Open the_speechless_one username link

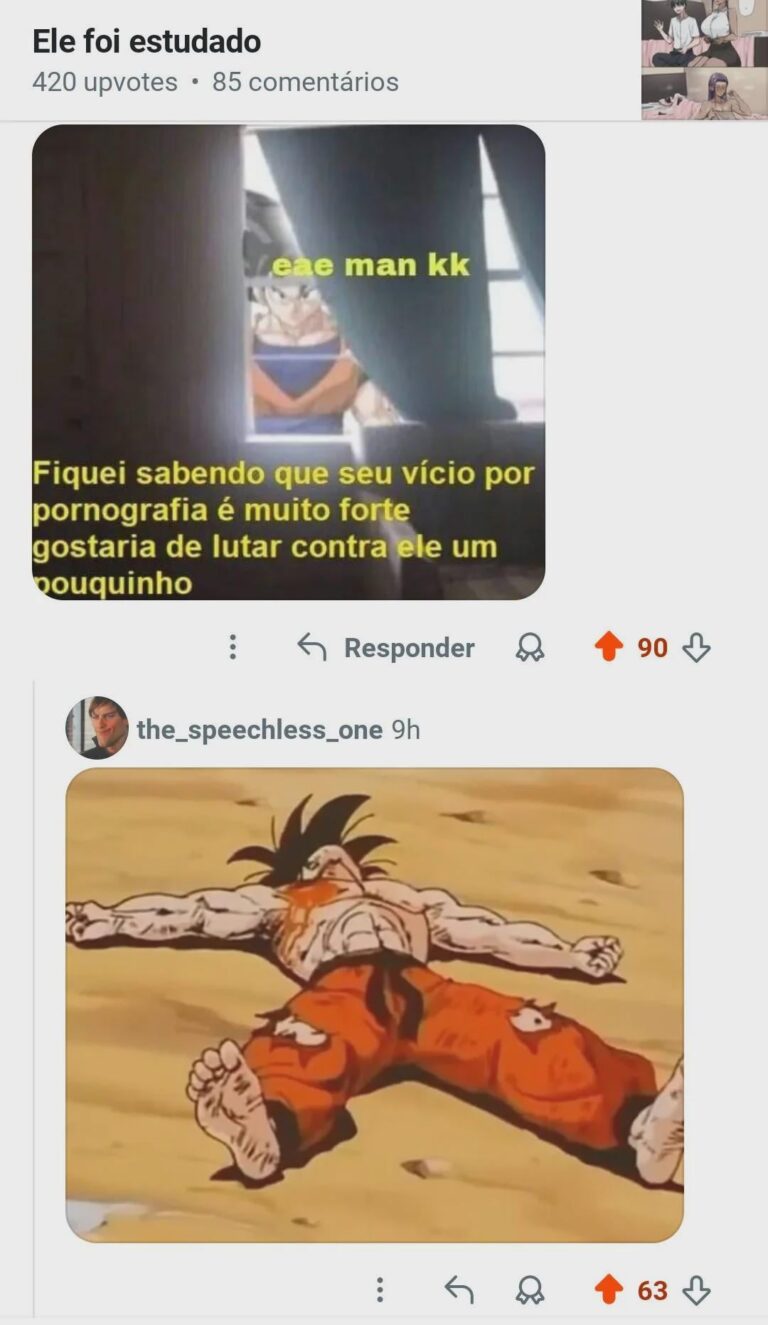pos(259,730)
